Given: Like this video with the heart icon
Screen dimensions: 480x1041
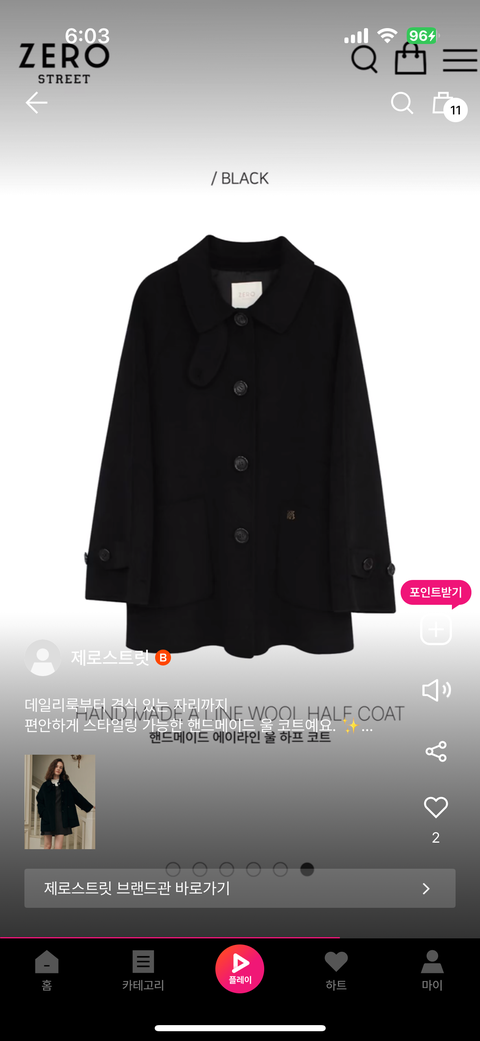Looking at the screenshot, I should click(x=436, y=807).
